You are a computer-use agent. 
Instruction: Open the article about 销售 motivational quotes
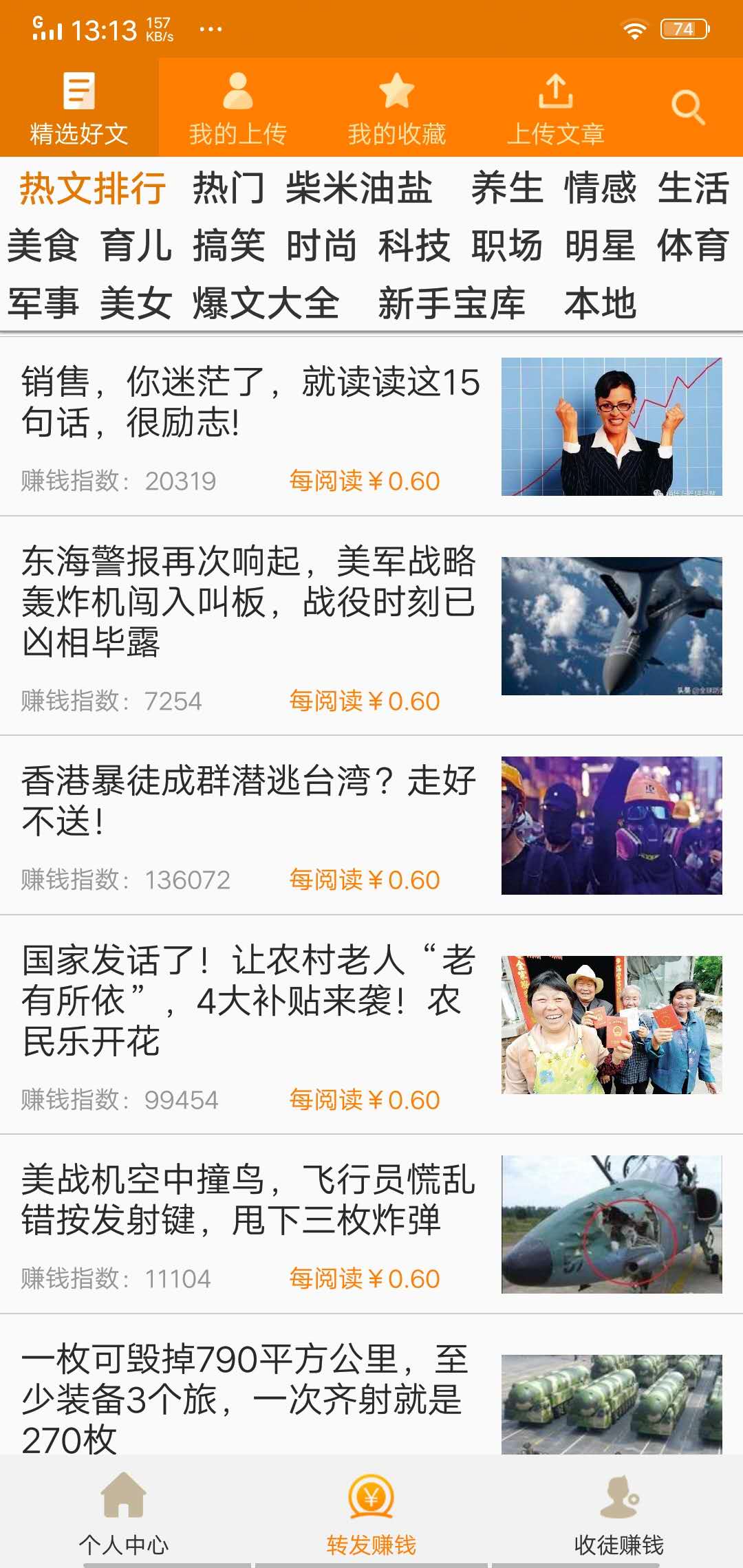point(248,406)
